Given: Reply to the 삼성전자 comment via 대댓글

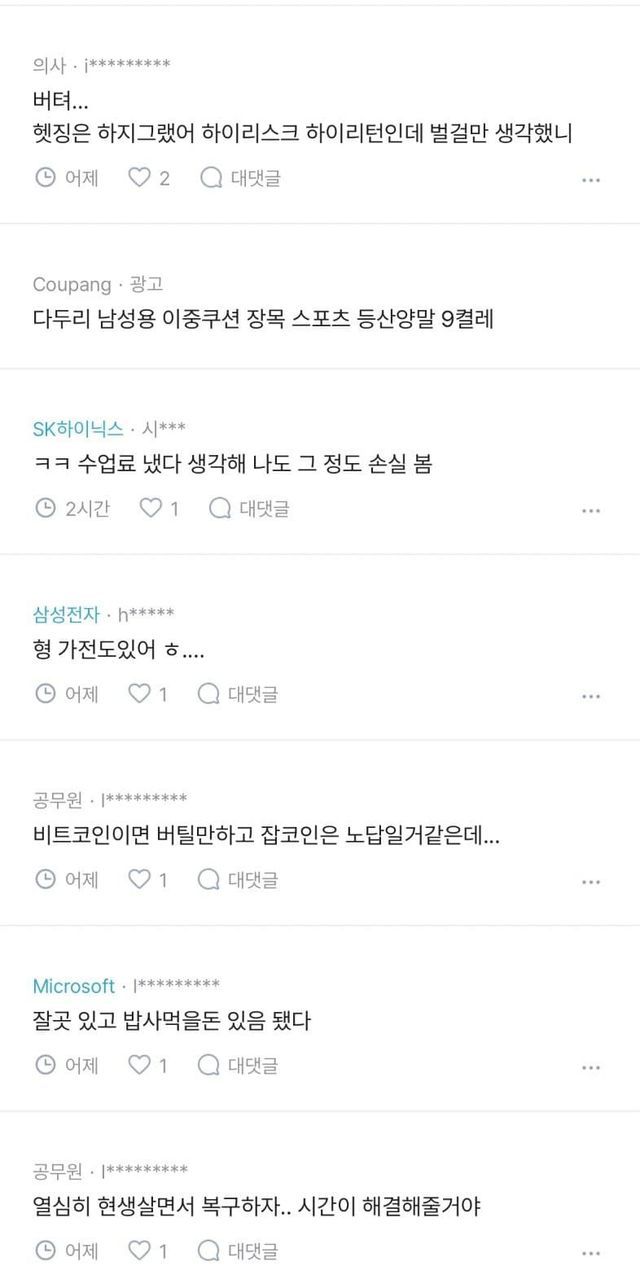Looking at the screenshot, I should coord(238,694).
